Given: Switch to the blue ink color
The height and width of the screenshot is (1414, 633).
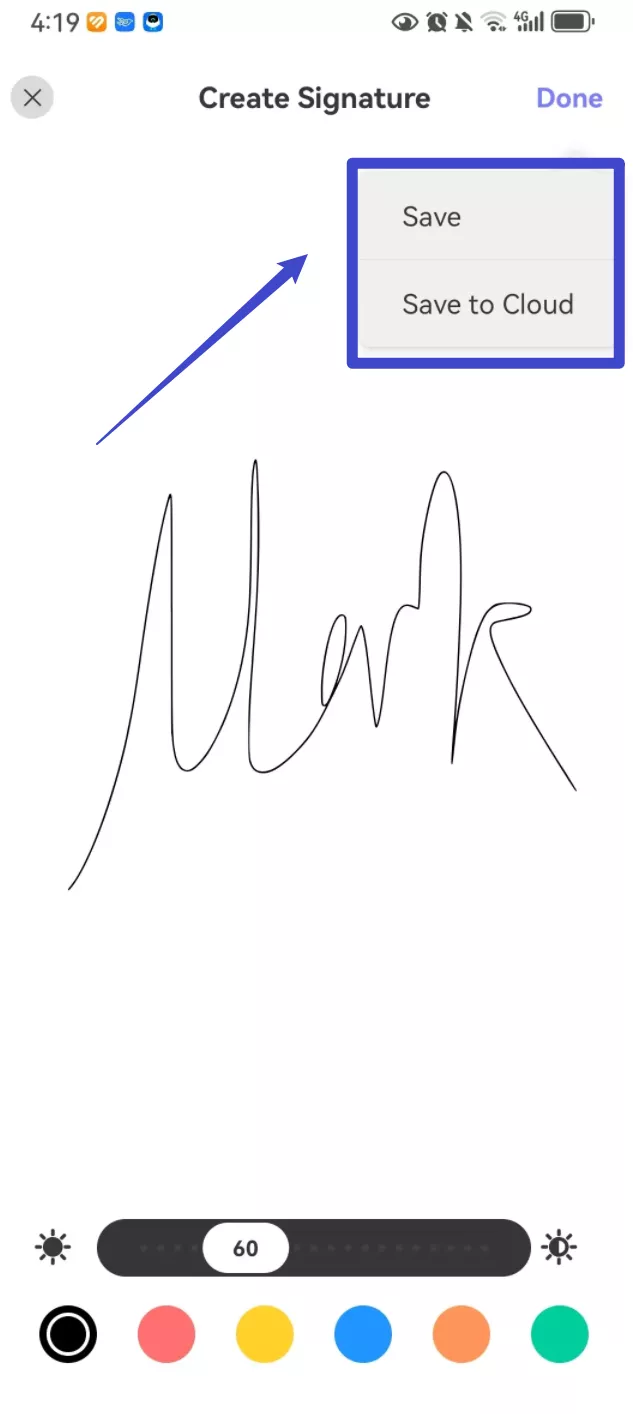Looking at the screenshot, I should click(362, 1334).
